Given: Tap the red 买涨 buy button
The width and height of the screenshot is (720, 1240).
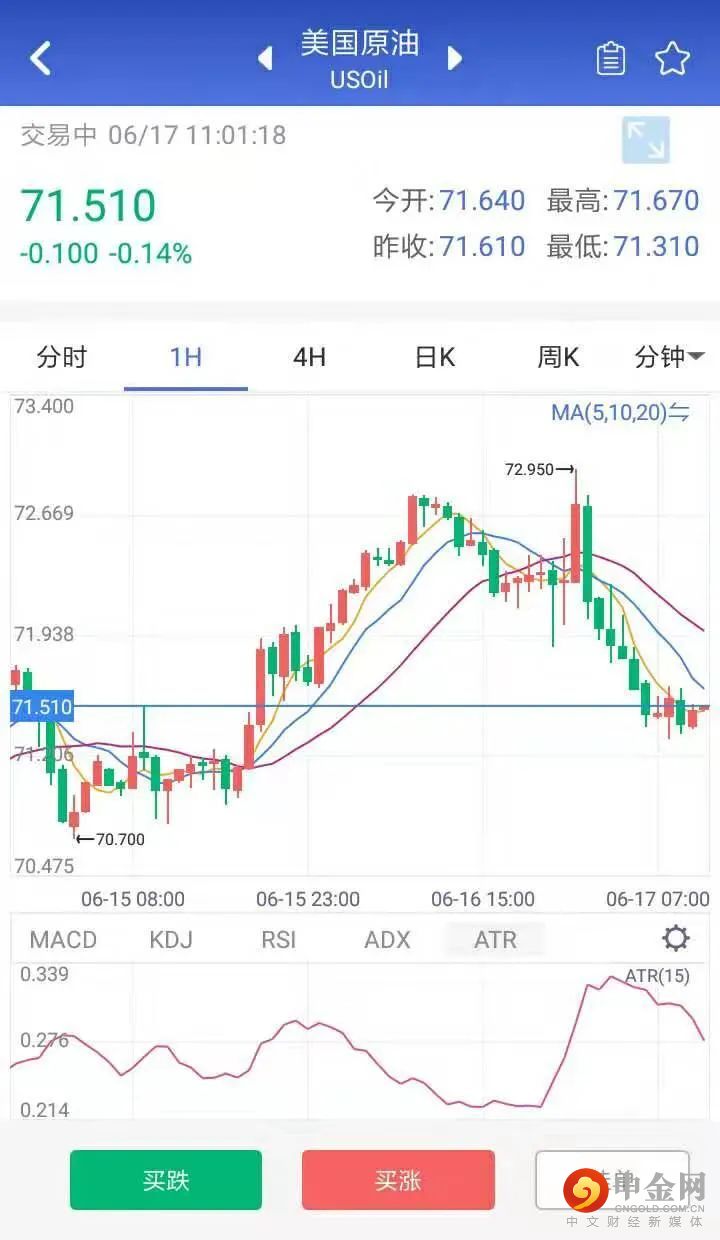Looking at the screenshot, I should pyautogui.click(x=398, y=1180).
